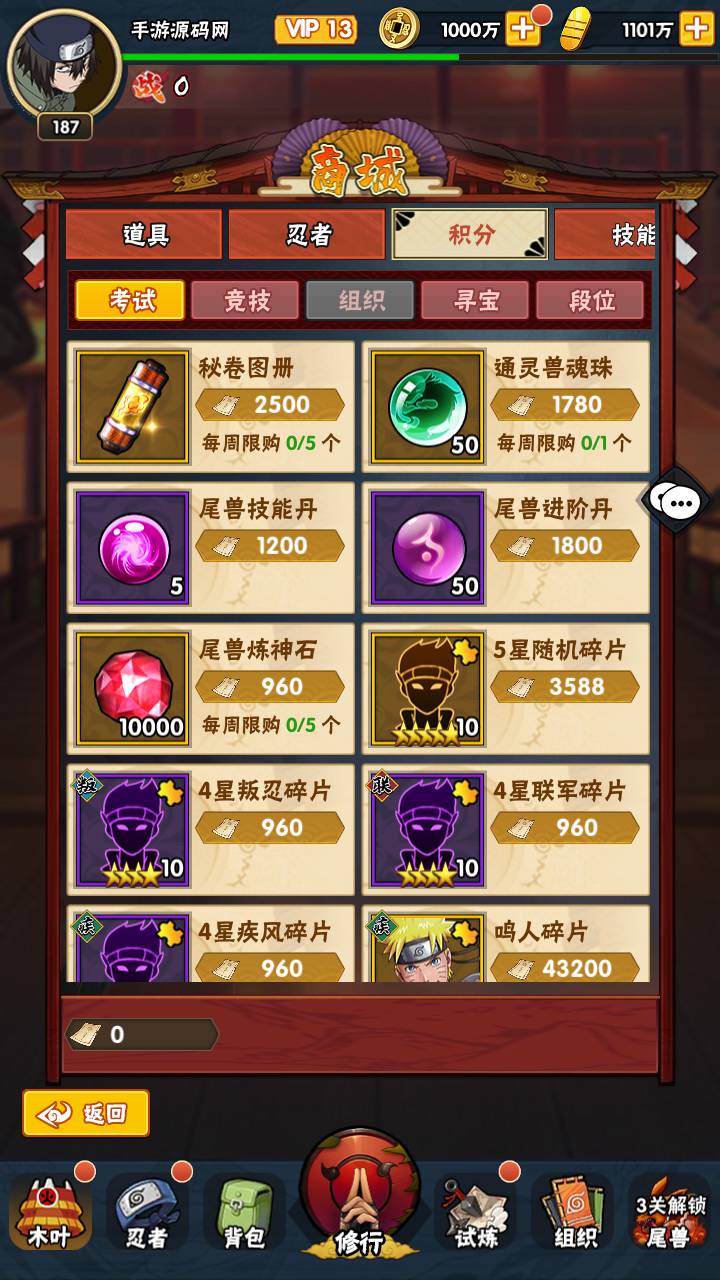Screen dimensions: 720x1280
Task: Open the 秘卷图册 item card
Action: (211, 405)
